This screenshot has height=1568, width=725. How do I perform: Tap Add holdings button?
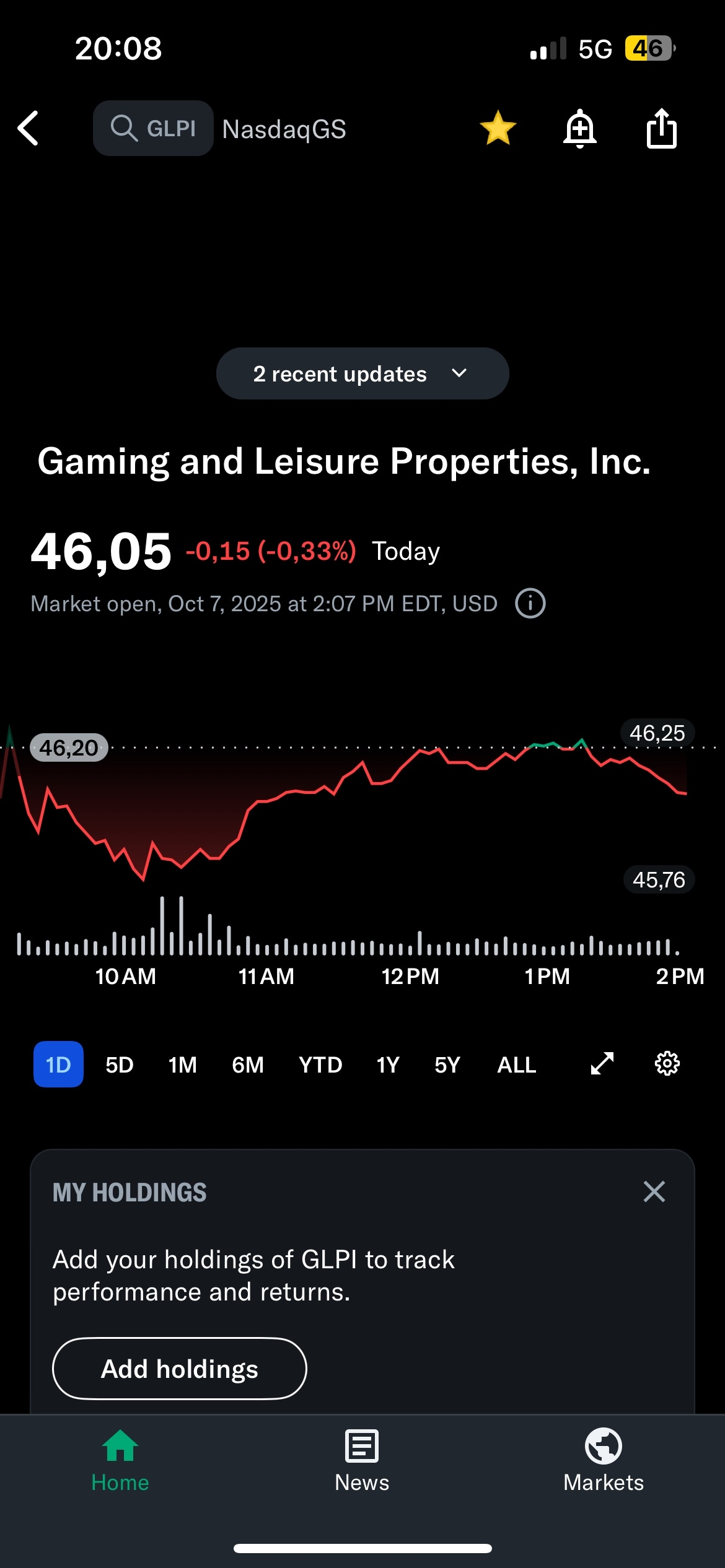point(180,1369)
